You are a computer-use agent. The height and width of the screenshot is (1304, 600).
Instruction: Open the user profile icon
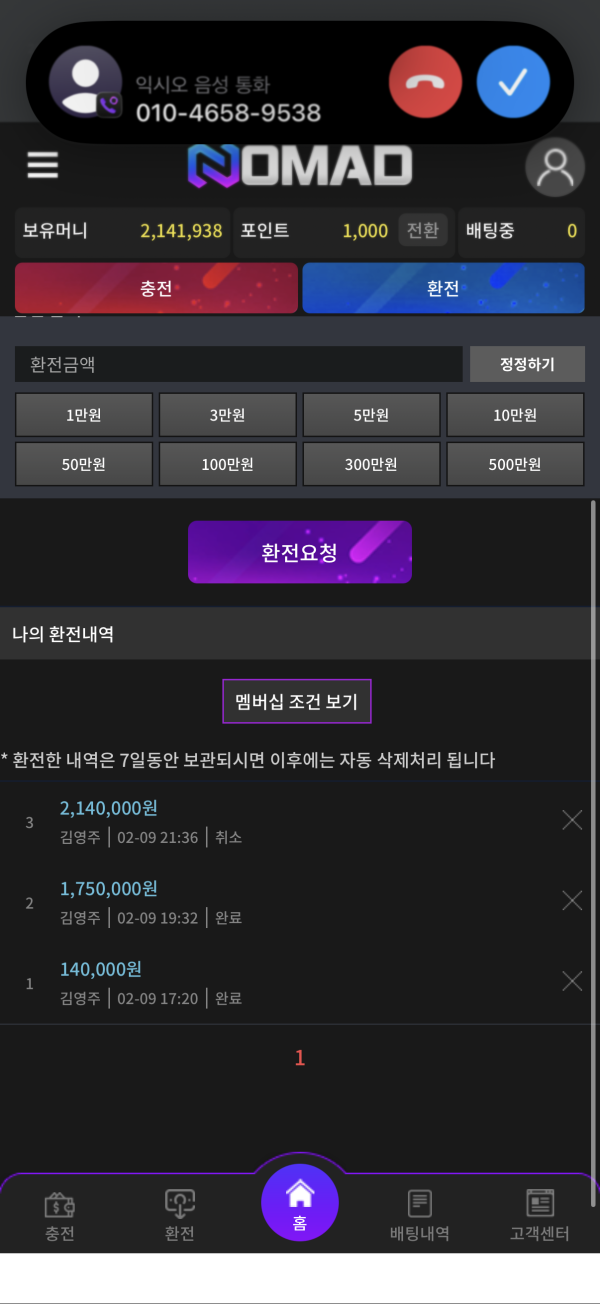pyautogui.click(x=555, y=167)
